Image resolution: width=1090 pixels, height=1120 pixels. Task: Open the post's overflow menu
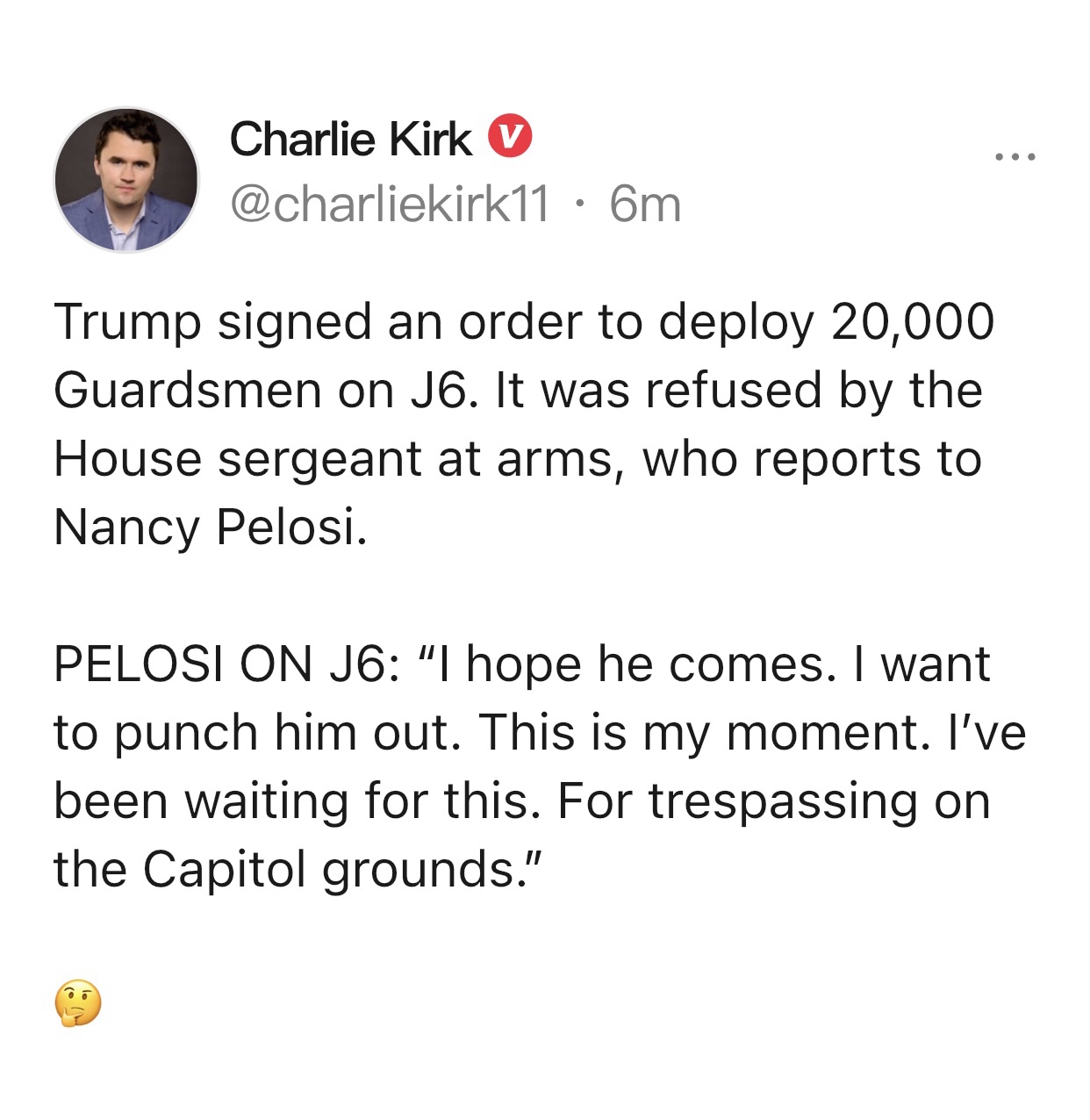[1015, 157]
